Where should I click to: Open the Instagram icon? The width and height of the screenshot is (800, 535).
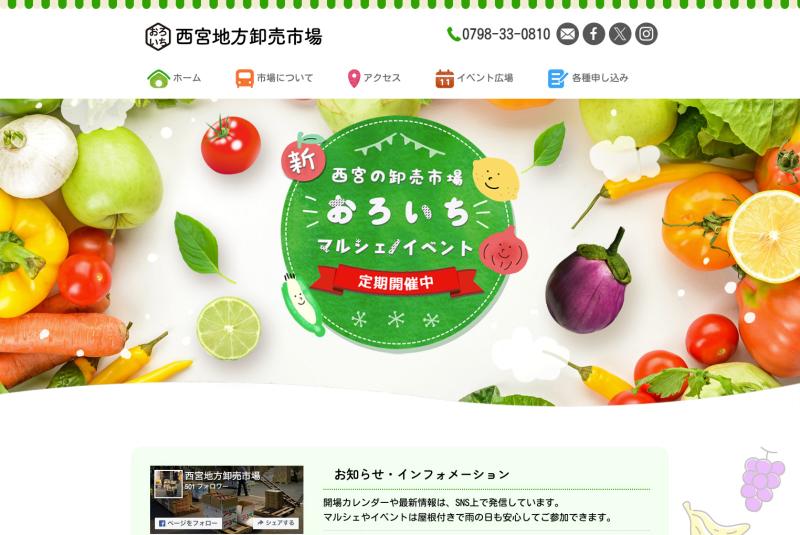pyautogui.click(x=647, y=34)
